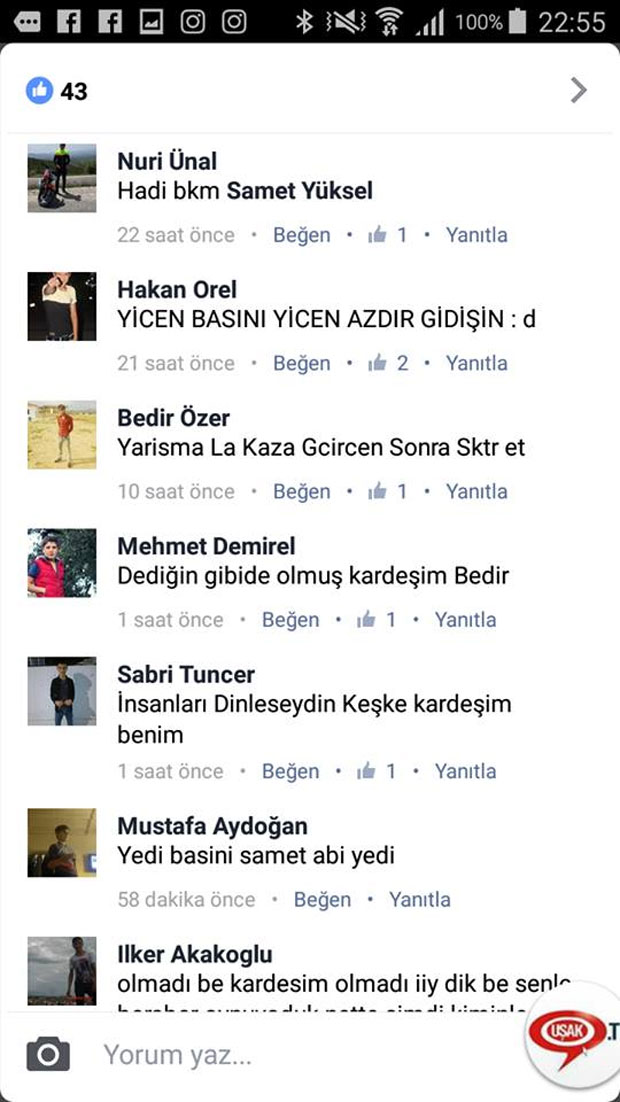Screen dimensions: 620x1102
Task: Like Sabri Tuncer's comment via Beğen
Action: click(x=290, y=771)
